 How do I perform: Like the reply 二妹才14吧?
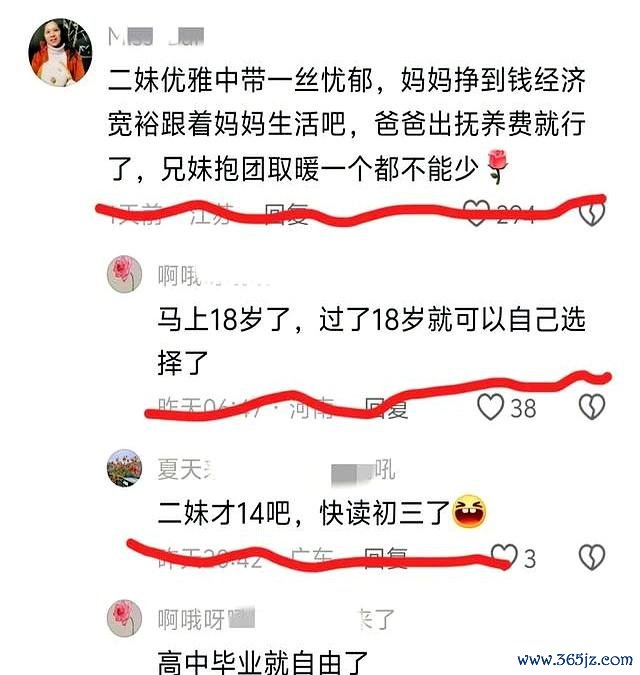click(507, 557)
